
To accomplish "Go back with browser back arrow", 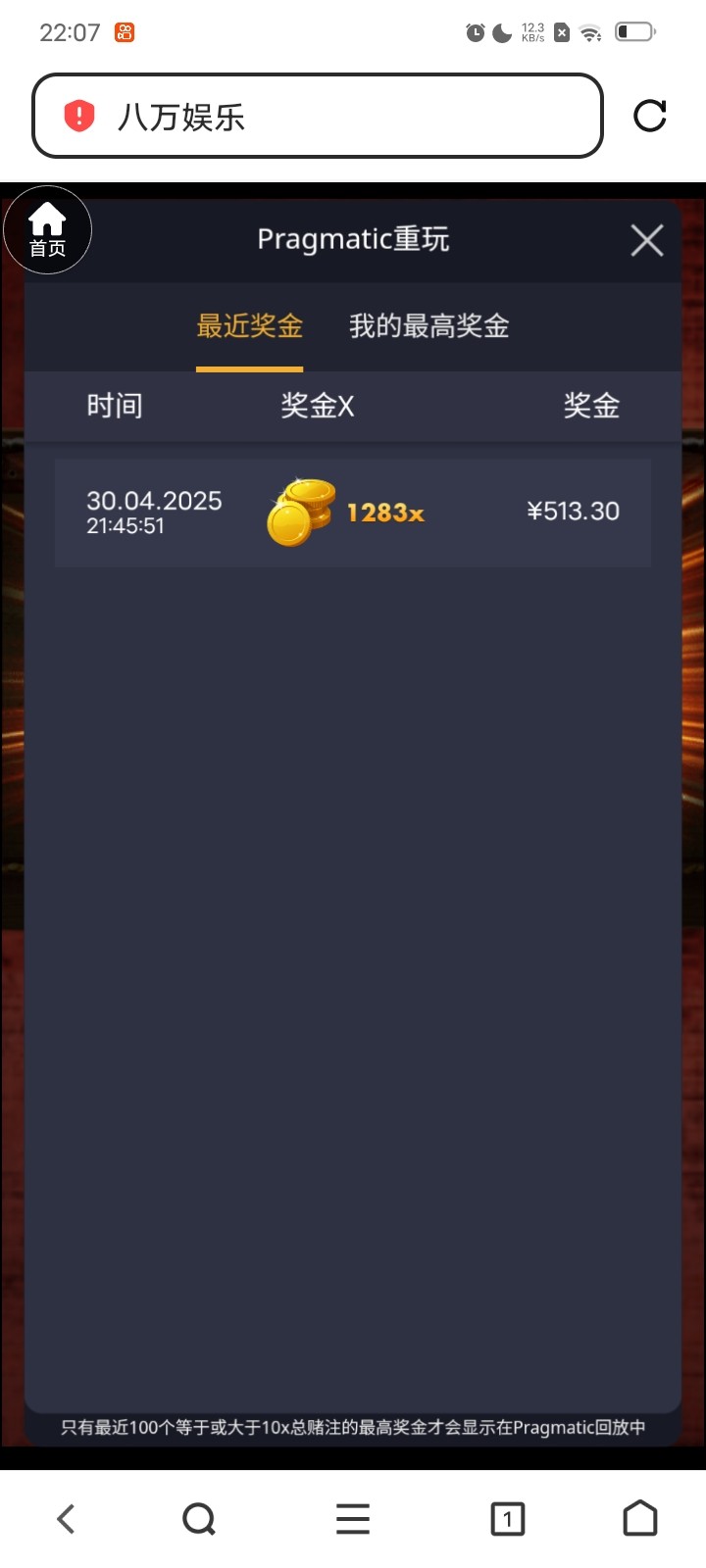I will pyautogui.click(x=66, y=1519).
